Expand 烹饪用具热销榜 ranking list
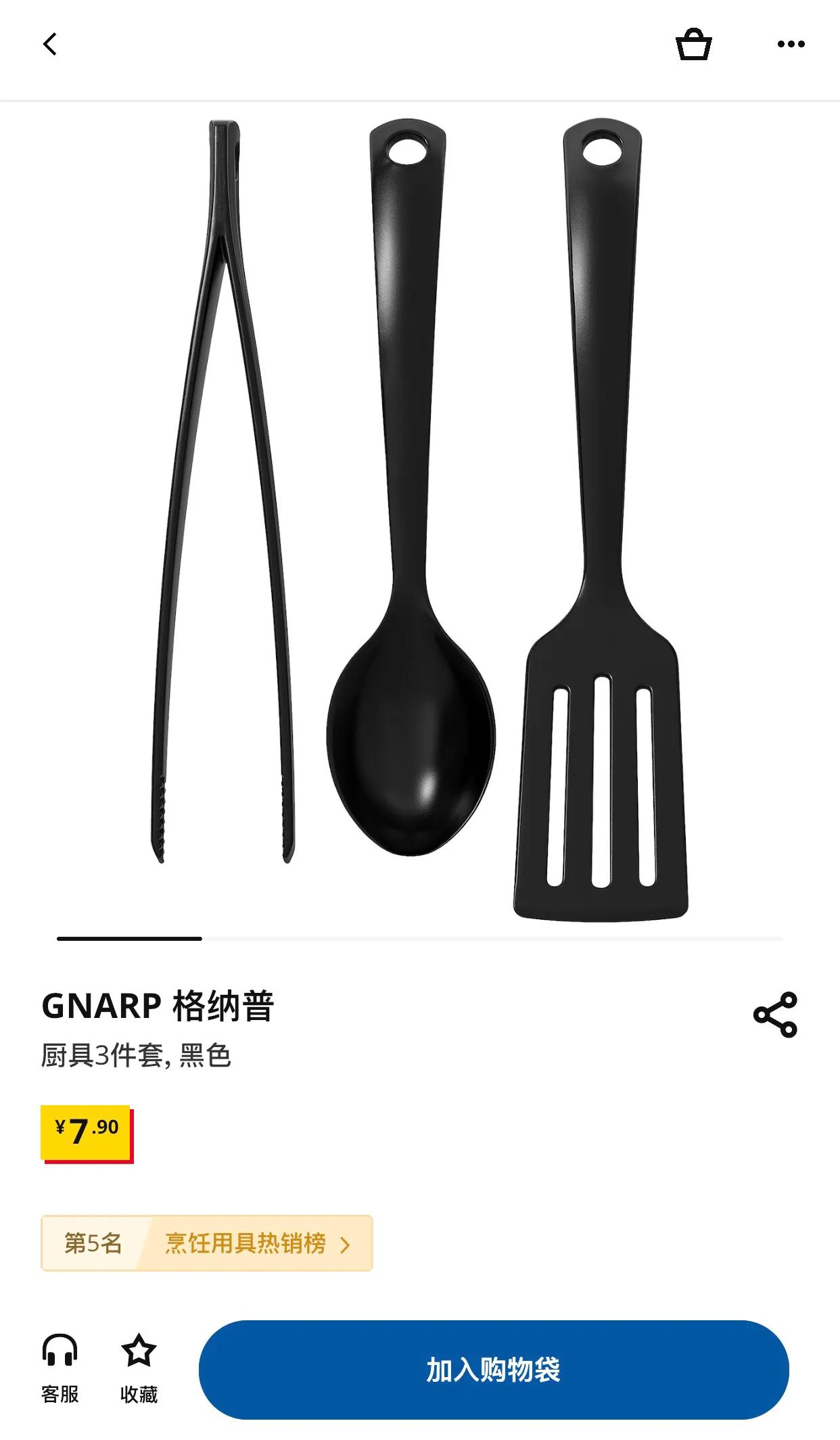The height and width of the screenshot is (1440, 840). [246, 1244]
